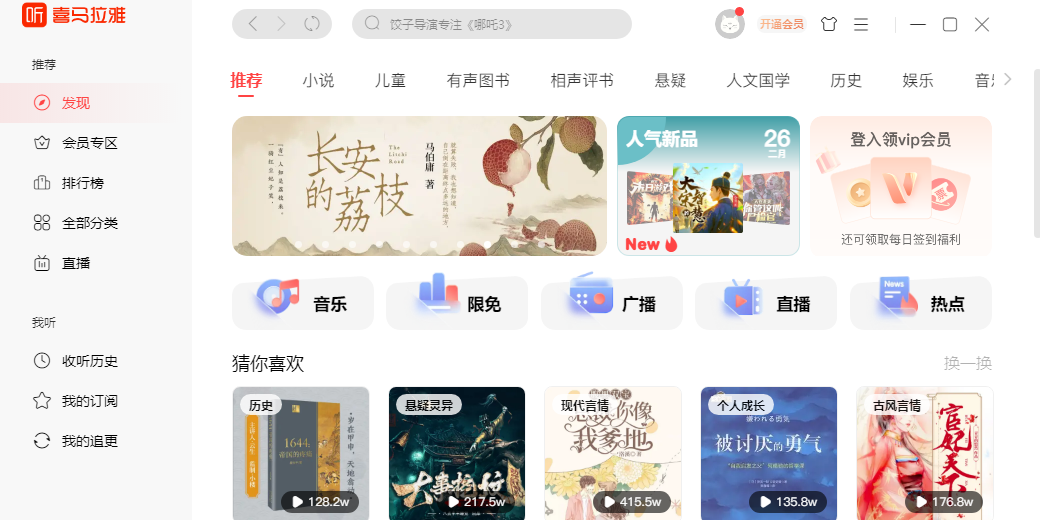Open the 长安的荔枝 banner
Image resolution: width=1040 pixels, height=520 pixels.
point(419,186)
